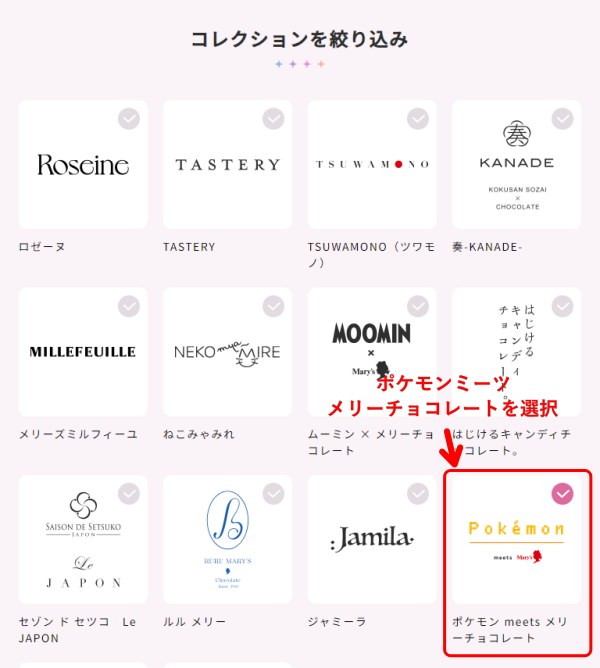Filter by the ジャミーラ collection
The height and width of the screenshot is (668, 600).
pyautogui.click(x=372, y=540)
